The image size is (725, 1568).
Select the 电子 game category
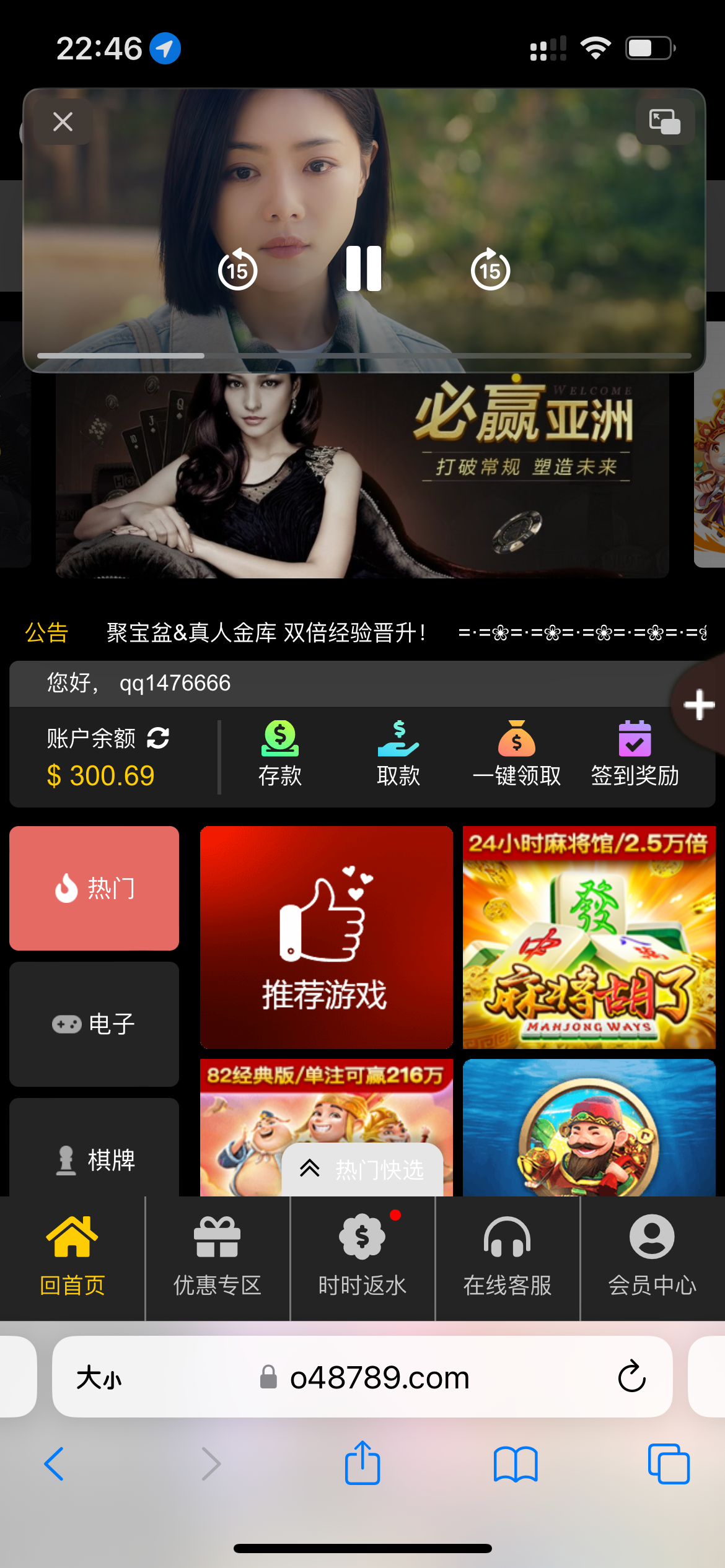point(94,1024)
